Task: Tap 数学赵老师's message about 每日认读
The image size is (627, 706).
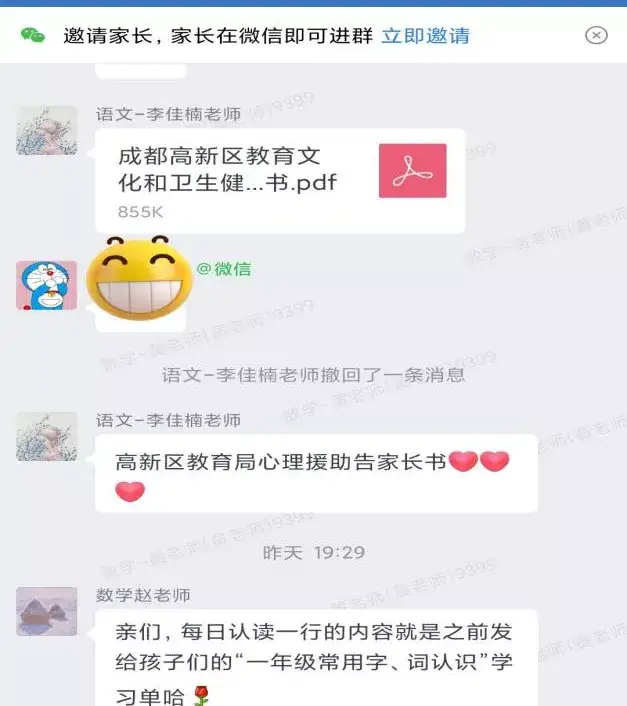Action: click(x=315, y=660)
